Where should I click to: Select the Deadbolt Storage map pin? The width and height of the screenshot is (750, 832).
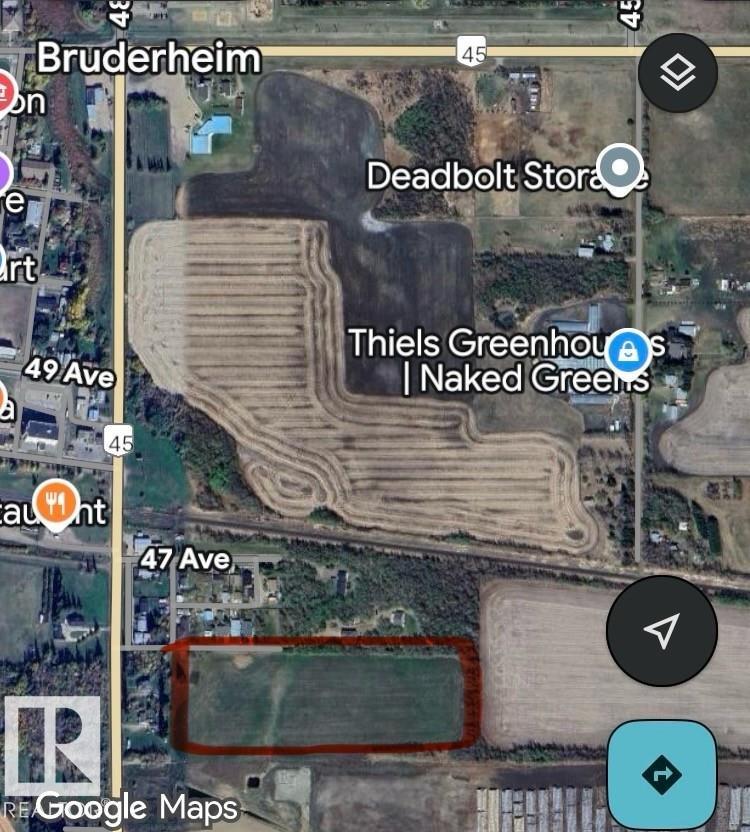pyautogui.click(x=620, y=168)
